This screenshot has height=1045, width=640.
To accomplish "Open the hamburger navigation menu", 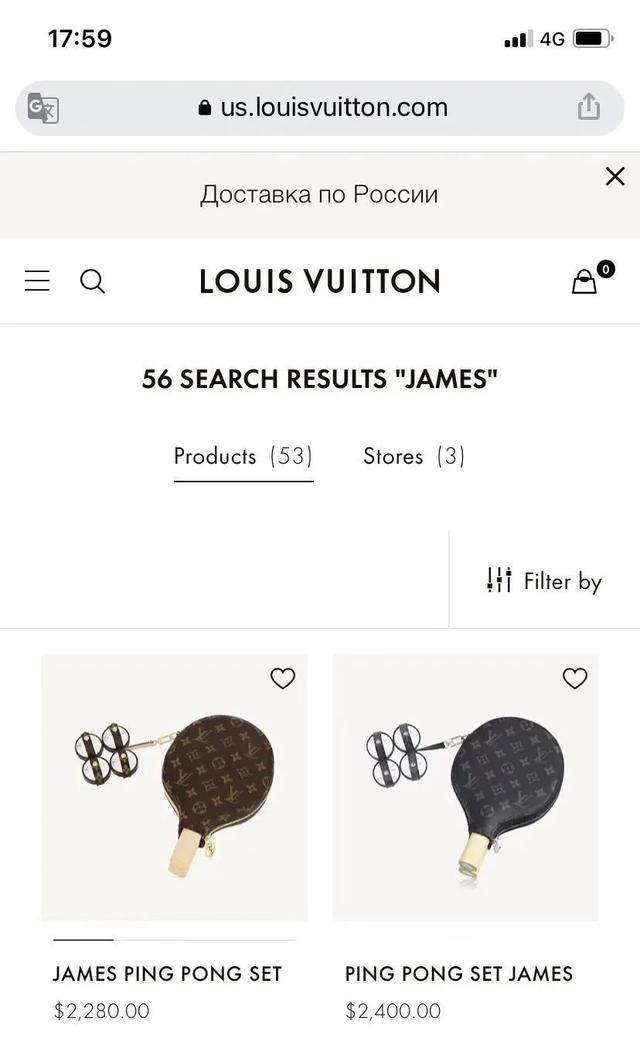I will pyautogui.click(x=37, y=282).
